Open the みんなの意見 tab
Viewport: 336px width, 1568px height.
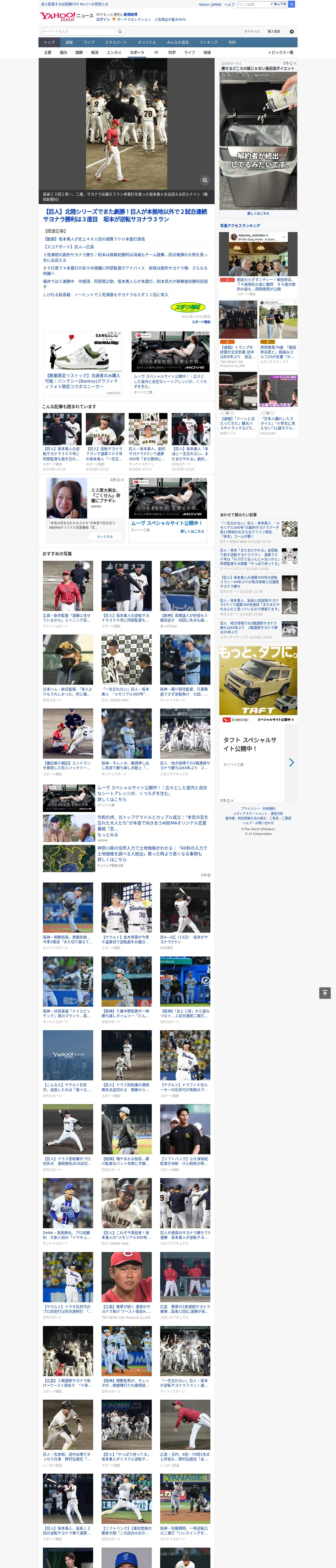177,43
